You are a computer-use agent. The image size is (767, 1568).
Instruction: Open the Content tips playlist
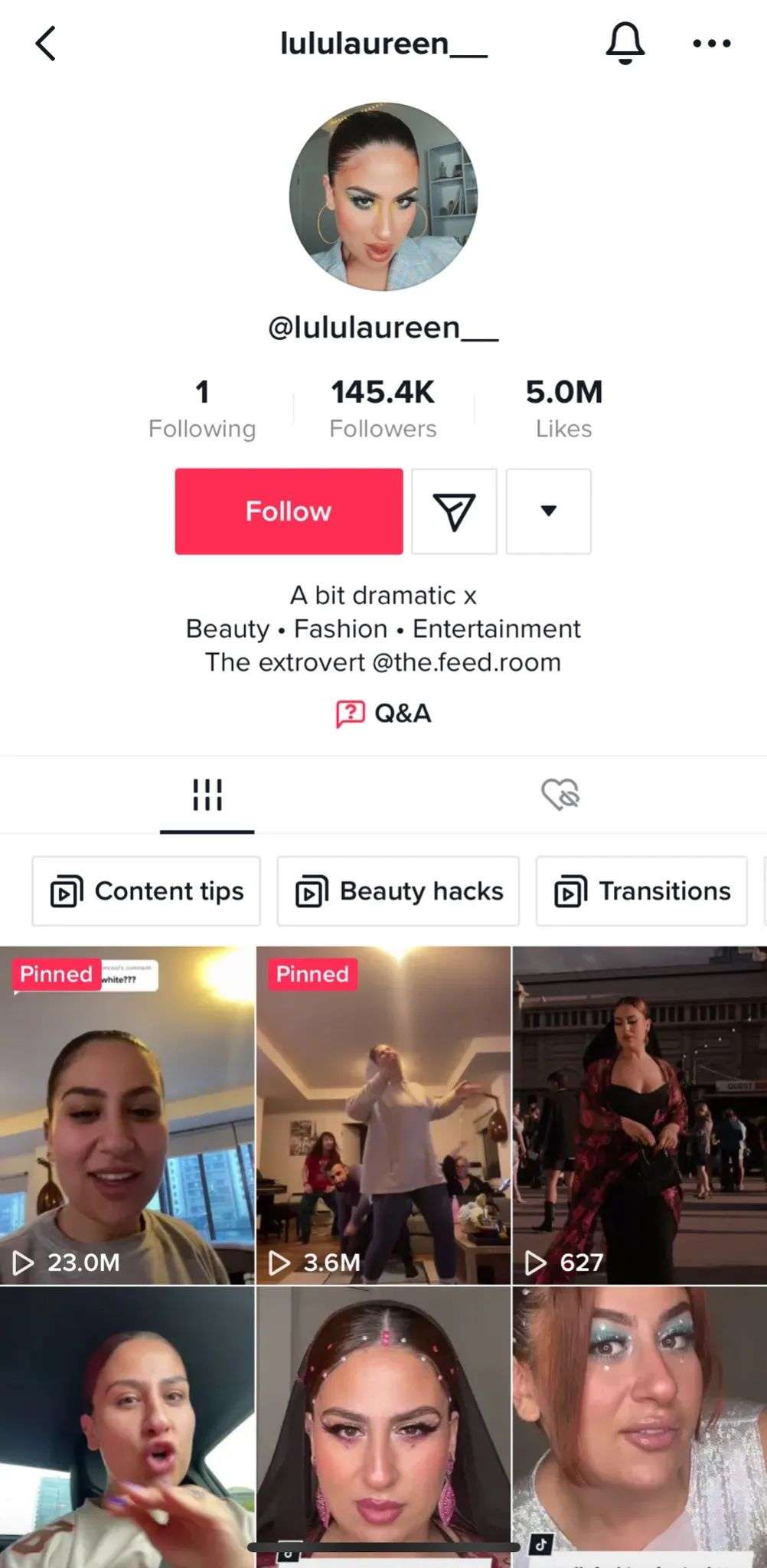coord(146,891)
